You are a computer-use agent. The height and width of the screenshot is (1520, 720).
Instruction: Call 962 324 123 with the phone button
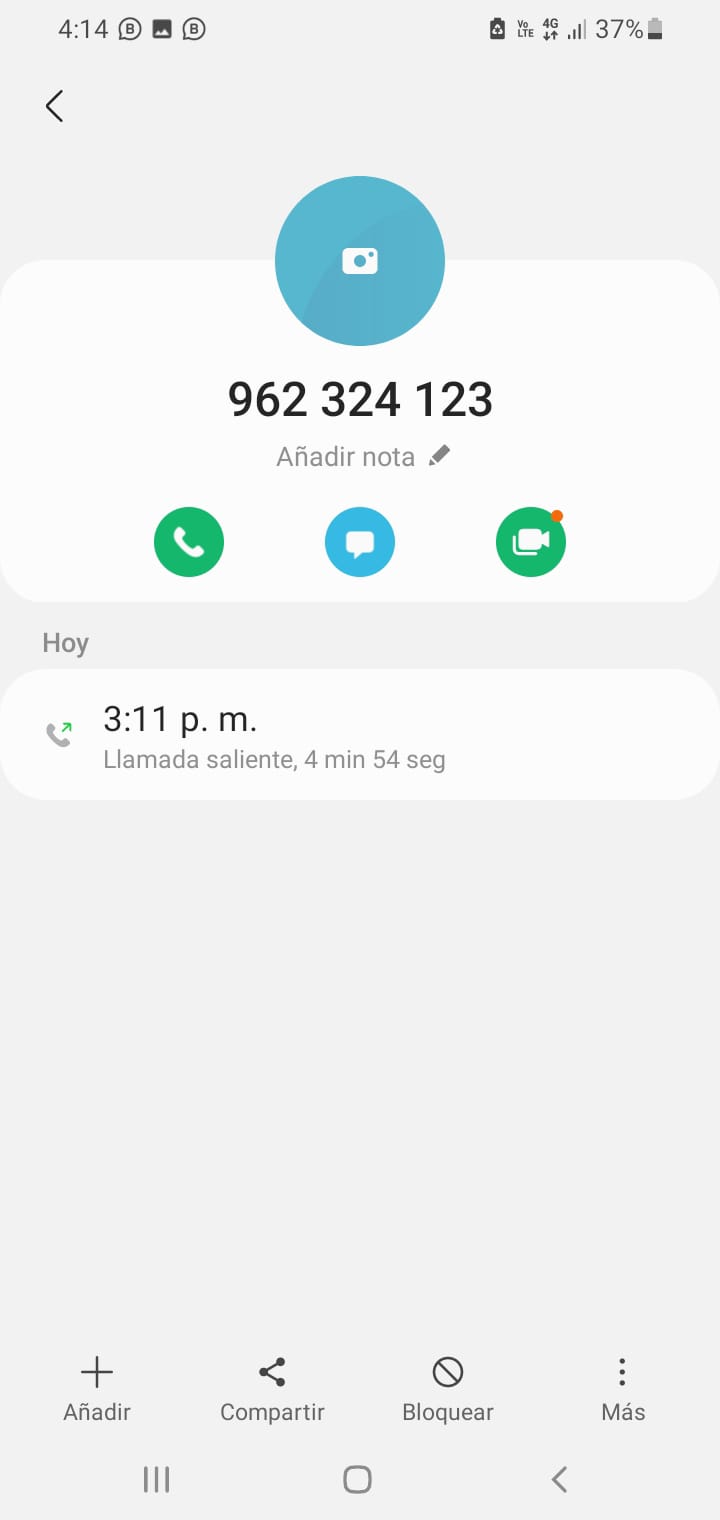click(189, 543)
